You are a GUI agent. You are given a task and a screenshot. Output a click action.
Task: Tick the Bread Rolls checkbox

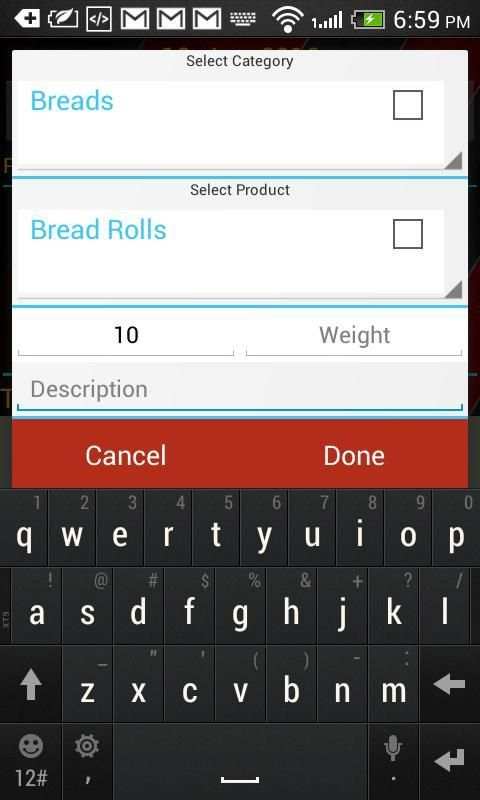[x=408, y=234]
